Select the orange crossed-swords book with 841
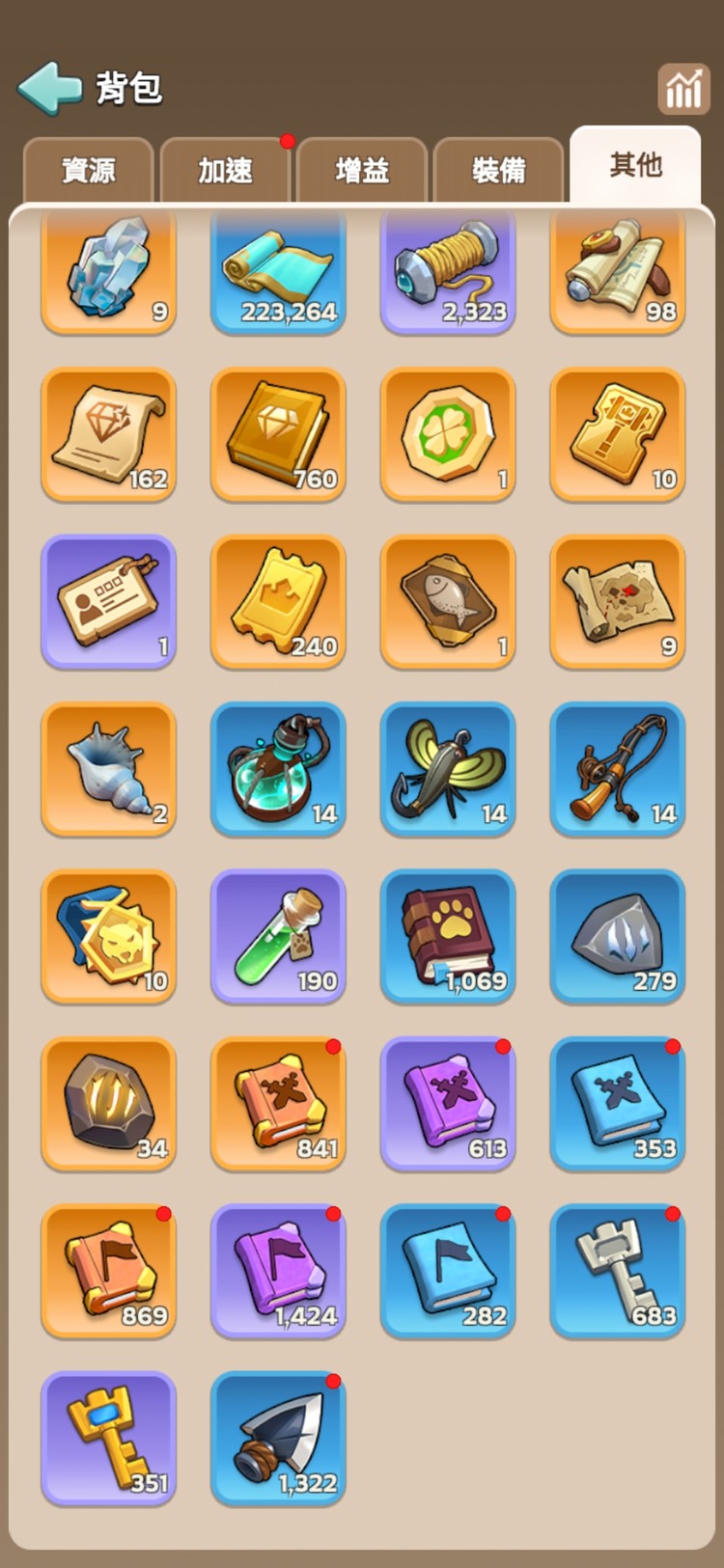The width and height of the screenshot is (724, 1568). [278, 1103]
